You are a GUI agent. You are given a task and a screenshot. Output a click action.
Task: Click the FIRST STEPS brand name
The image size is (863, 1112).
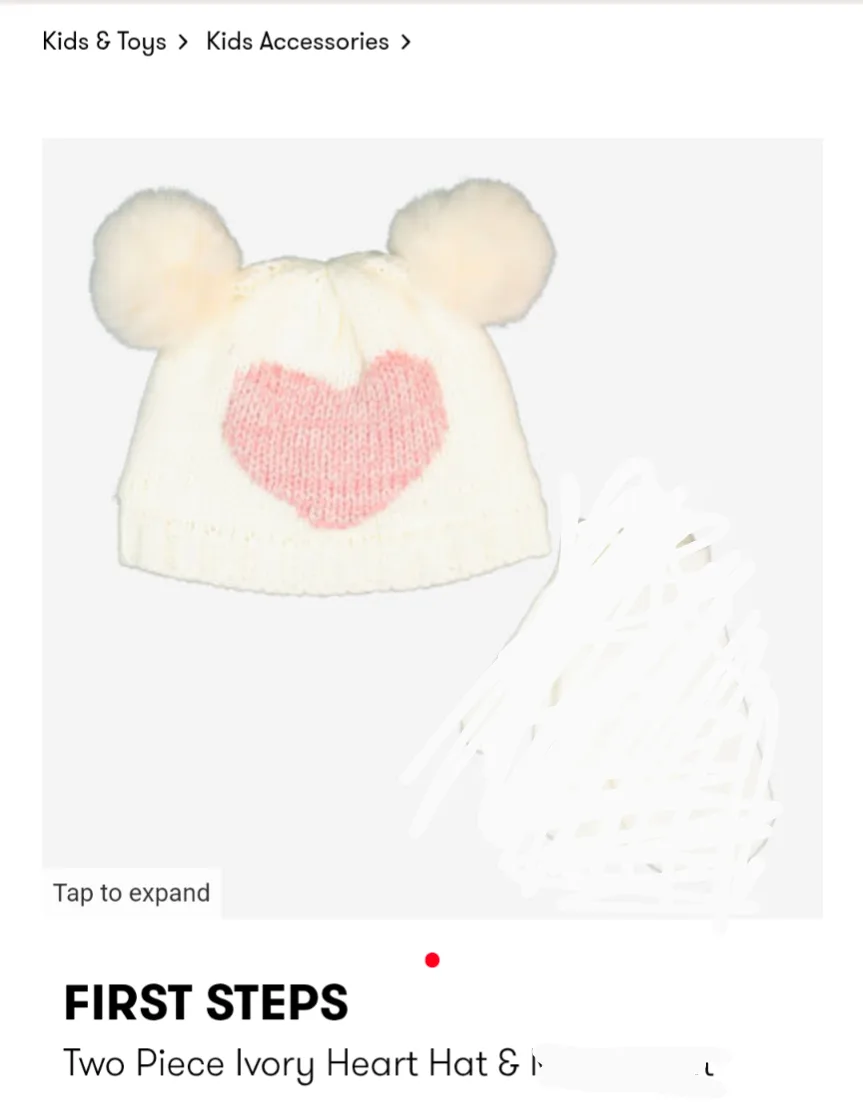tap(205, 1001)
